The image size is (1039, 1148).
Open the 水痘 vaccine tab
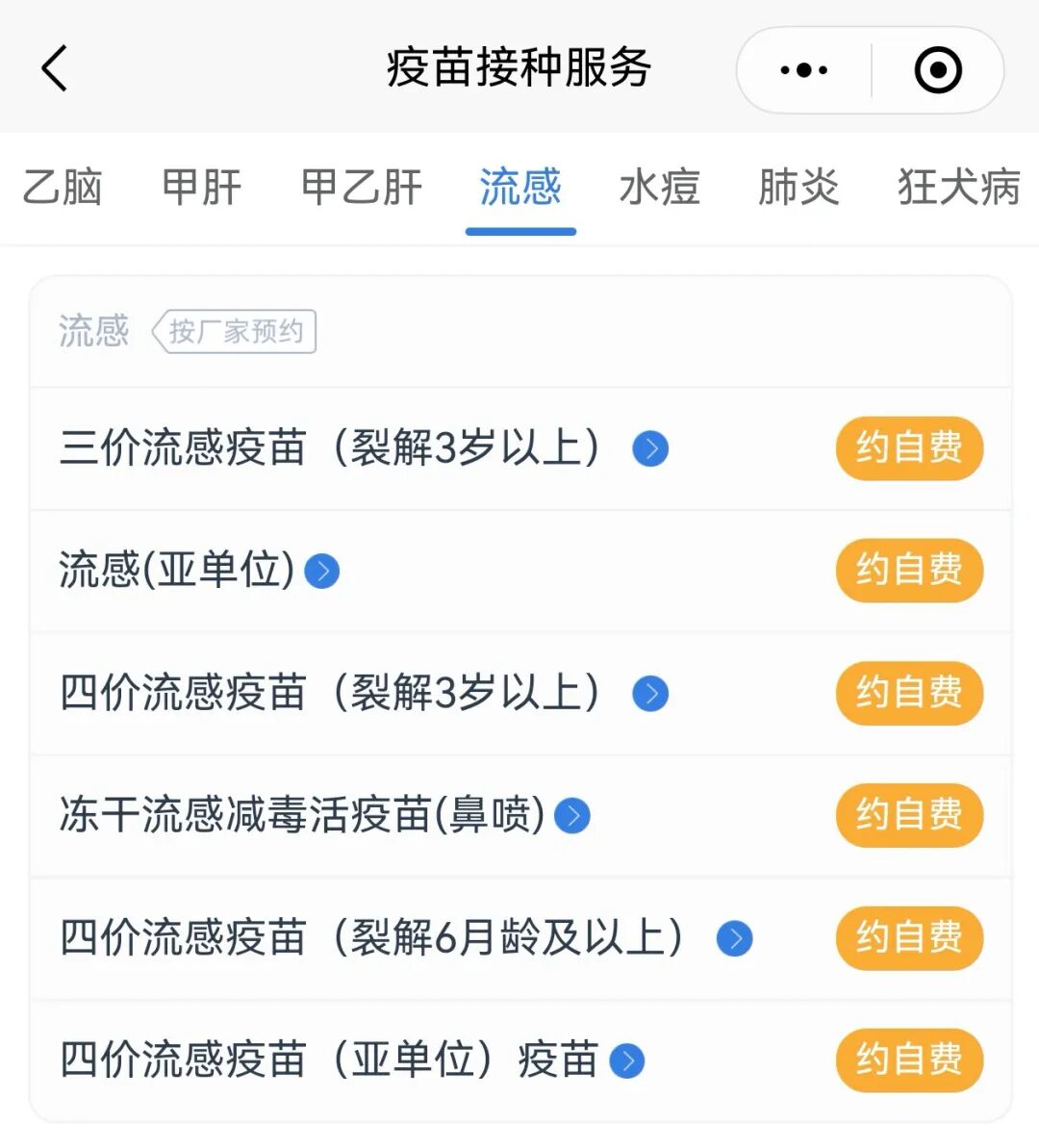(x=660, y=189)
